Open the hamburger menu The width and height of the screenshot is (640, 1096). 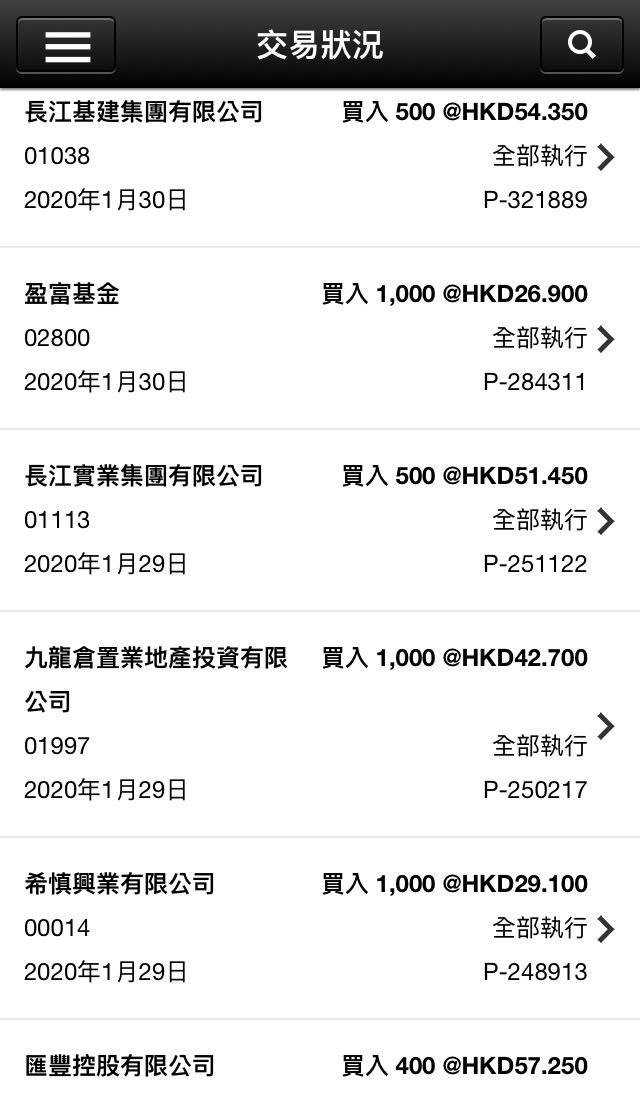(x=66, y=45)
